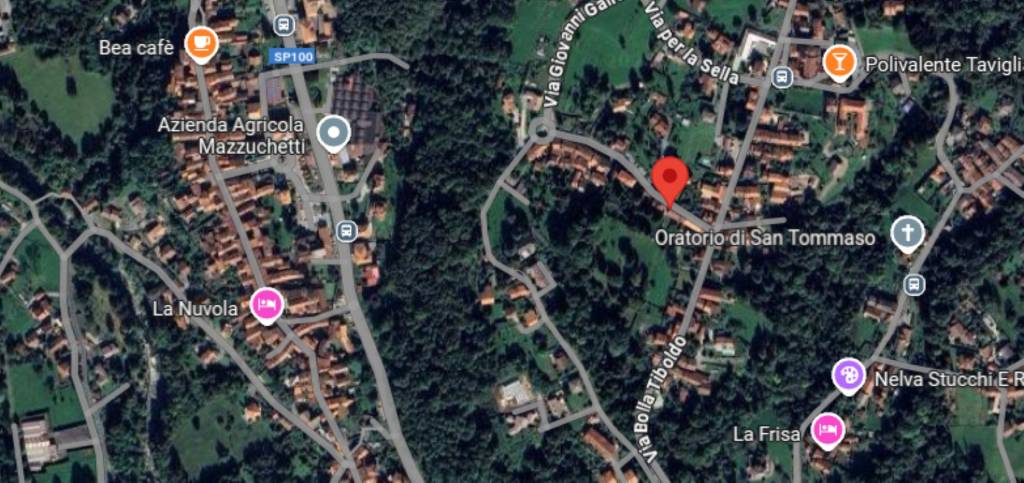Select the Azienda Agricola Mazzuchetti pin
This screenshot has width=1024, height=483.
333,133
